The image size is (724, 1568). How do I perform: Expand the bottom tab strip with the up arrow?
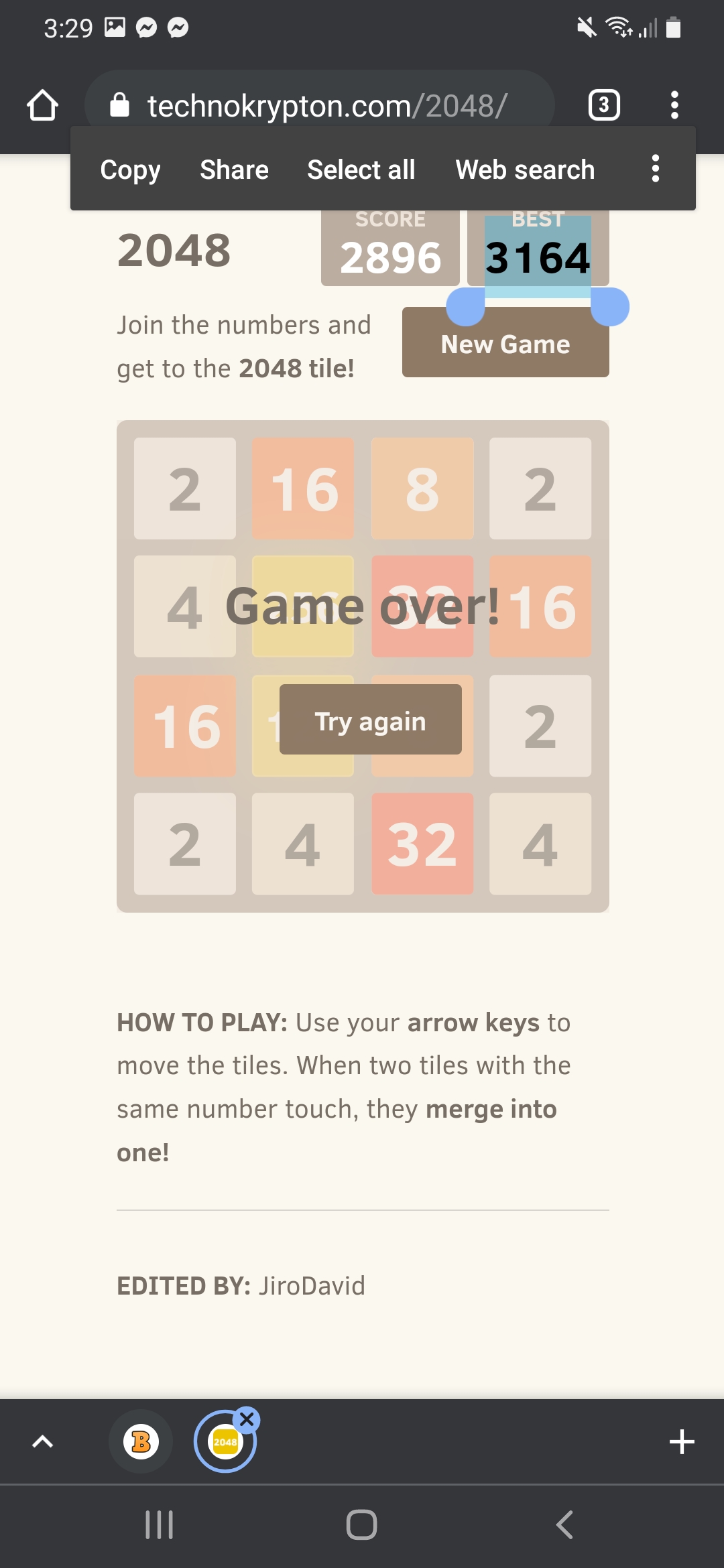(42, 1441)
